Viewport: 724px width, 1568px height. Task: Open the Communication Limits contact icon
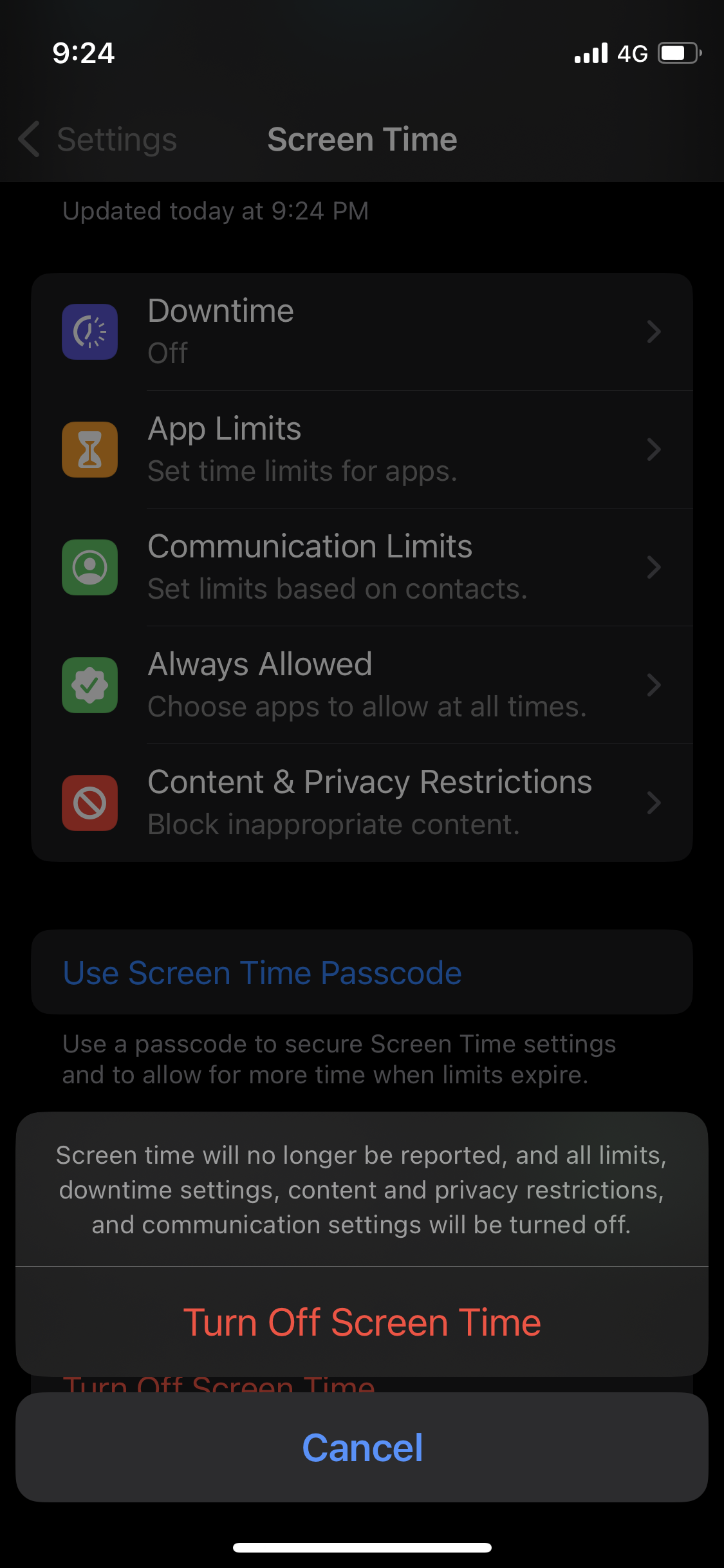(x=89, y=568)
